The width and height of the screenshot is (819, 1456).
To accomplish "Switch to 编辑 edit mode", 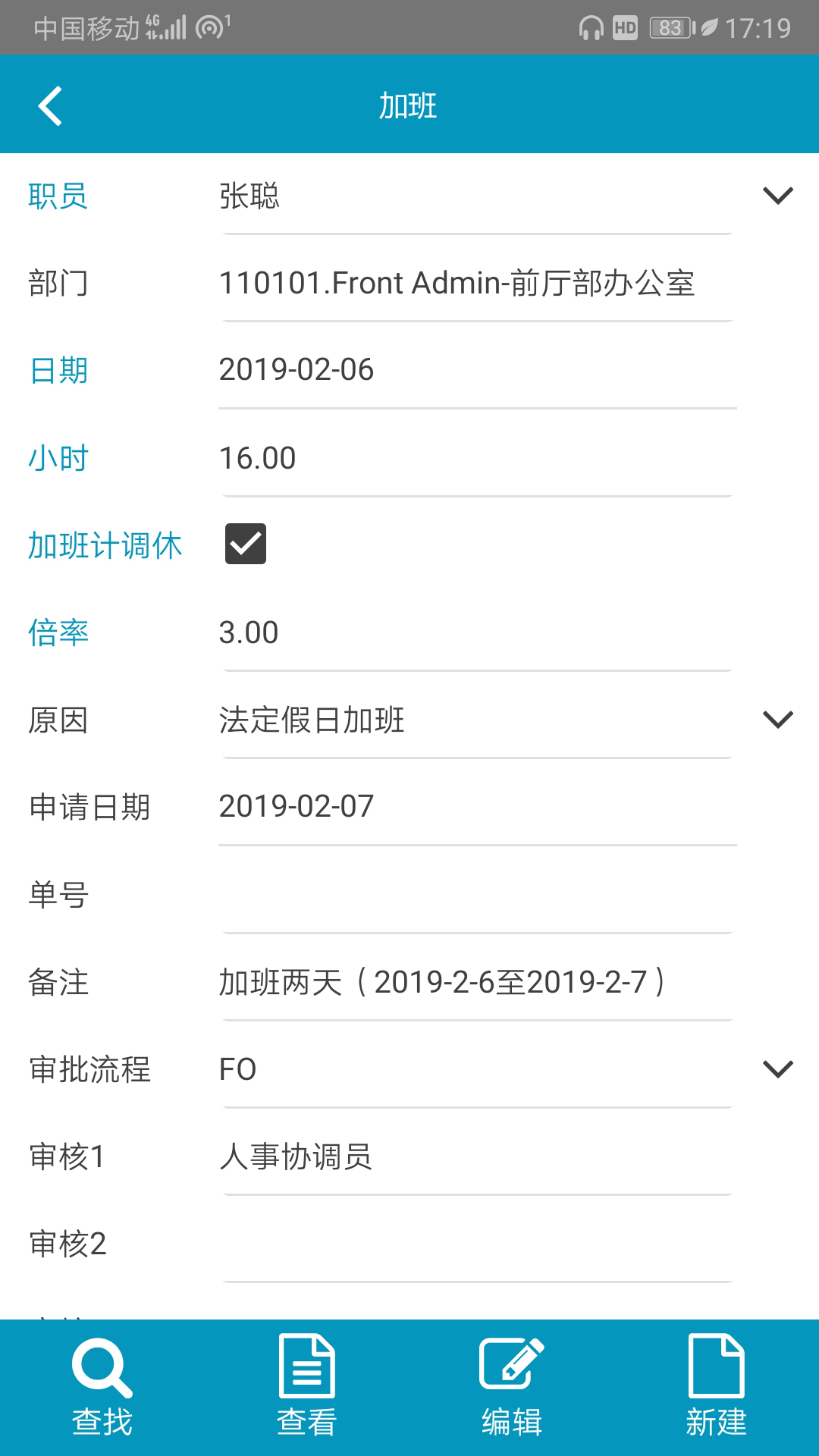I will [x=512, y=1388].
